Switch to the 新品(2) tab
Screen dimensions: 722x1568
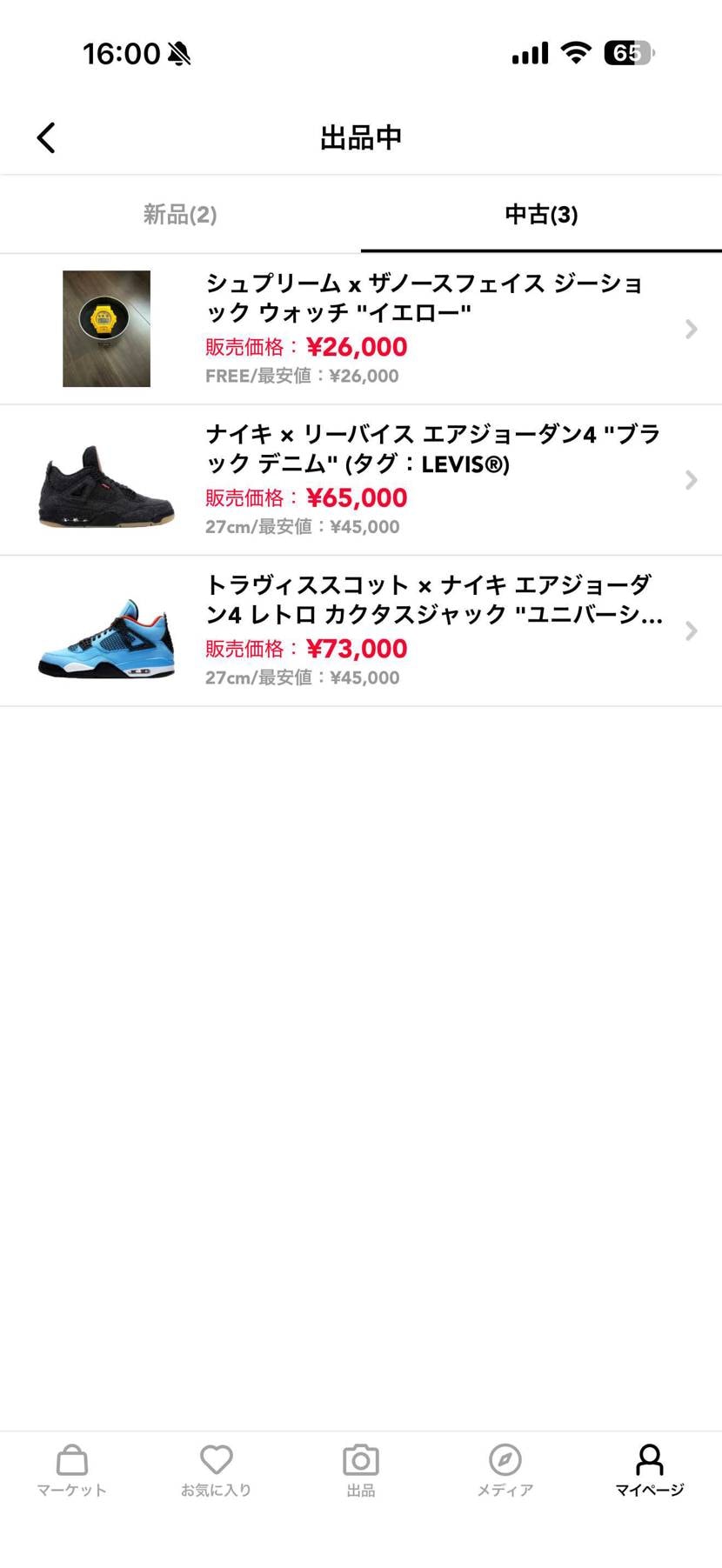coord(180,214)
